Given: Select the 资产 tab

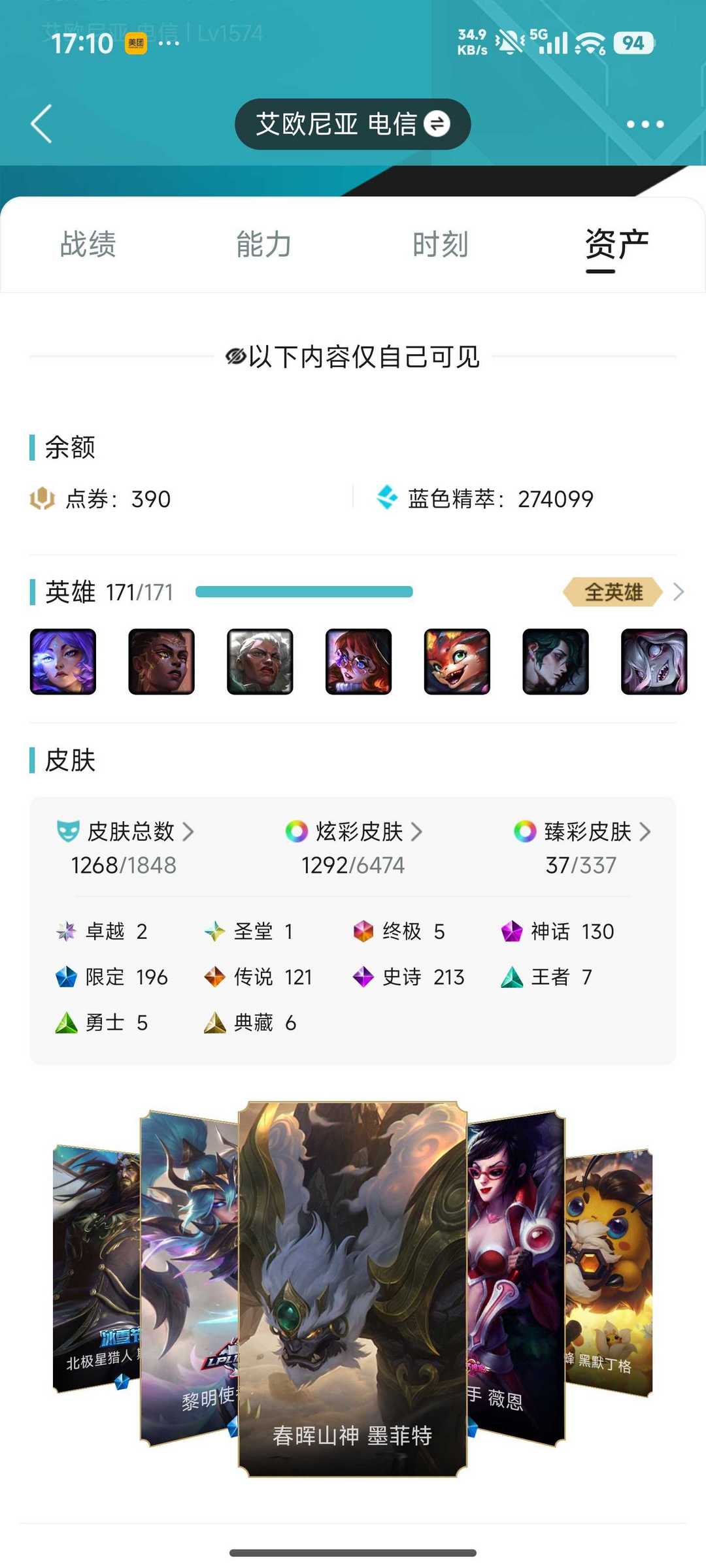Looking at the screenshot, I should [x=616, y=244].
